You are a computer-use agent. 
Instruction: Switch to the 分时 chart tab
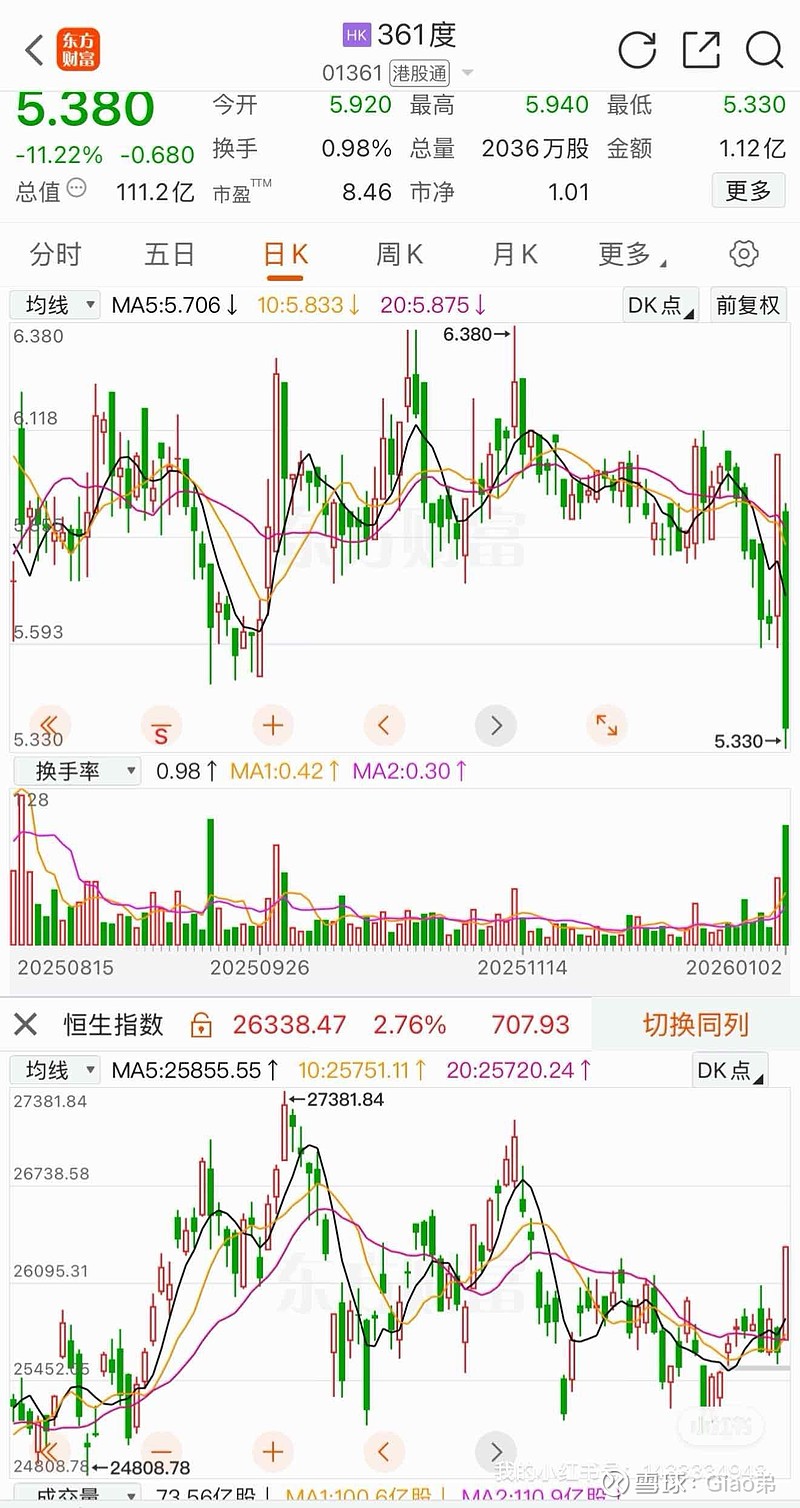point(55,254)
